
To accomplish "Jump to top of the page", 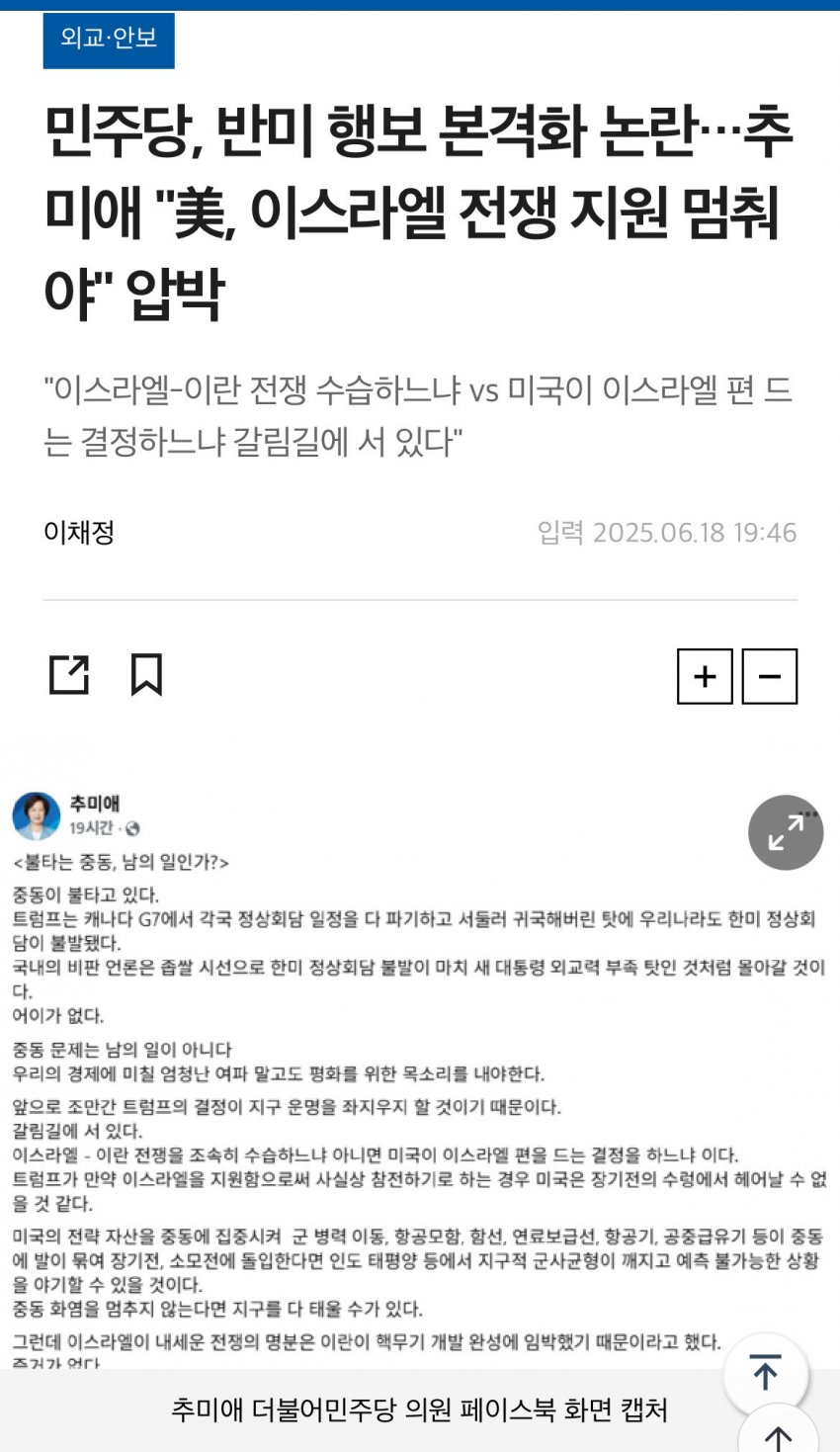I will tap(766, 1374).
